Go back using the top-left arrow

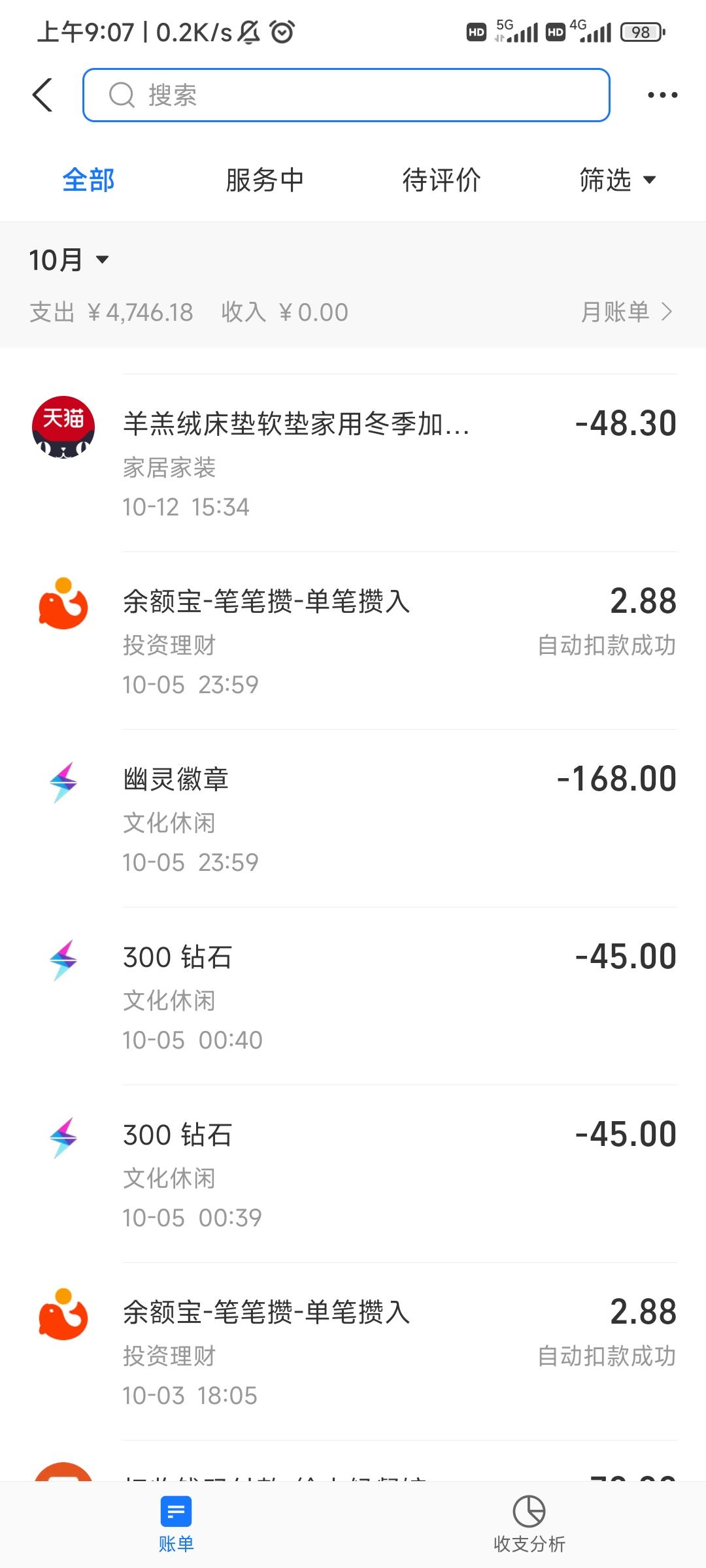pos(43,95)
